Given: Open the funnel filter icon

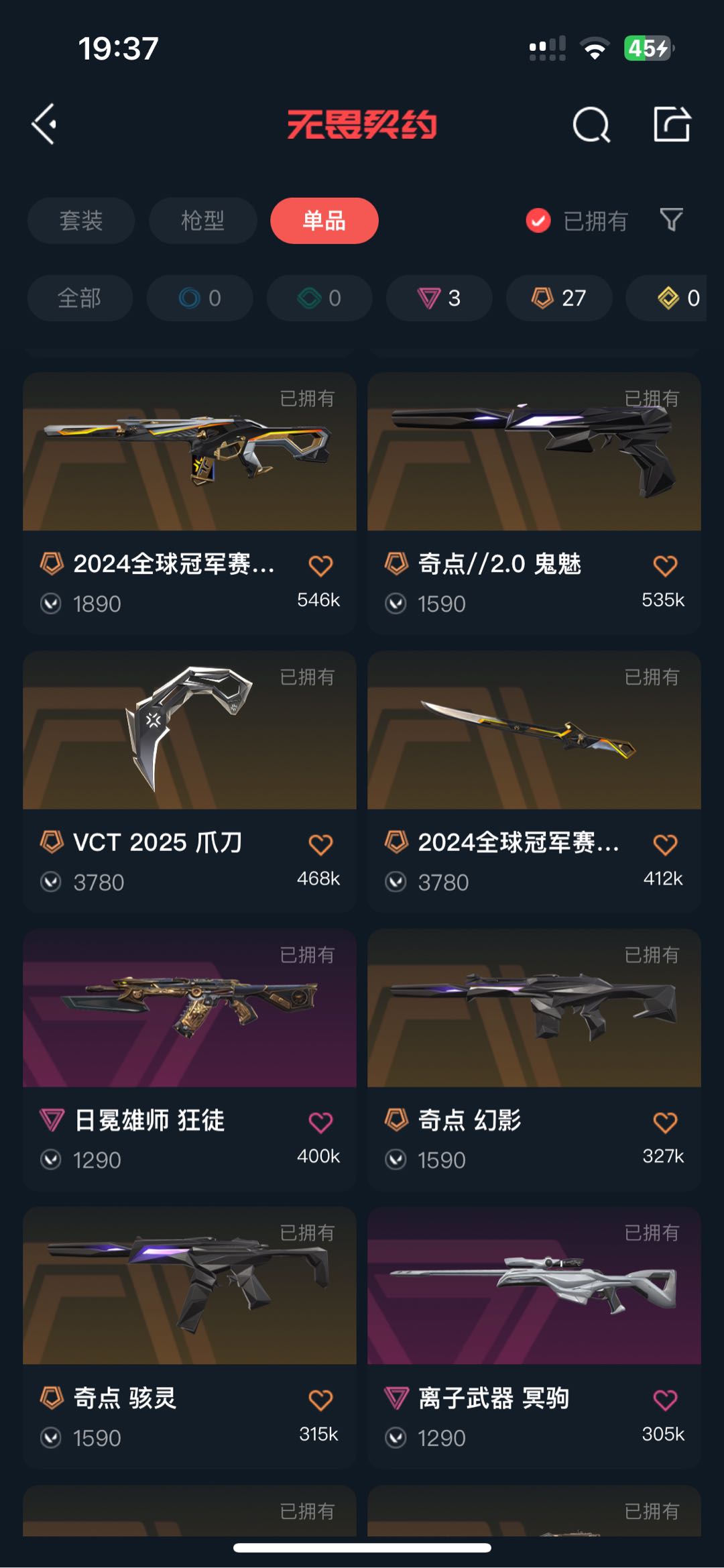Looking at the screenshot, I should [x=671, y=220].
